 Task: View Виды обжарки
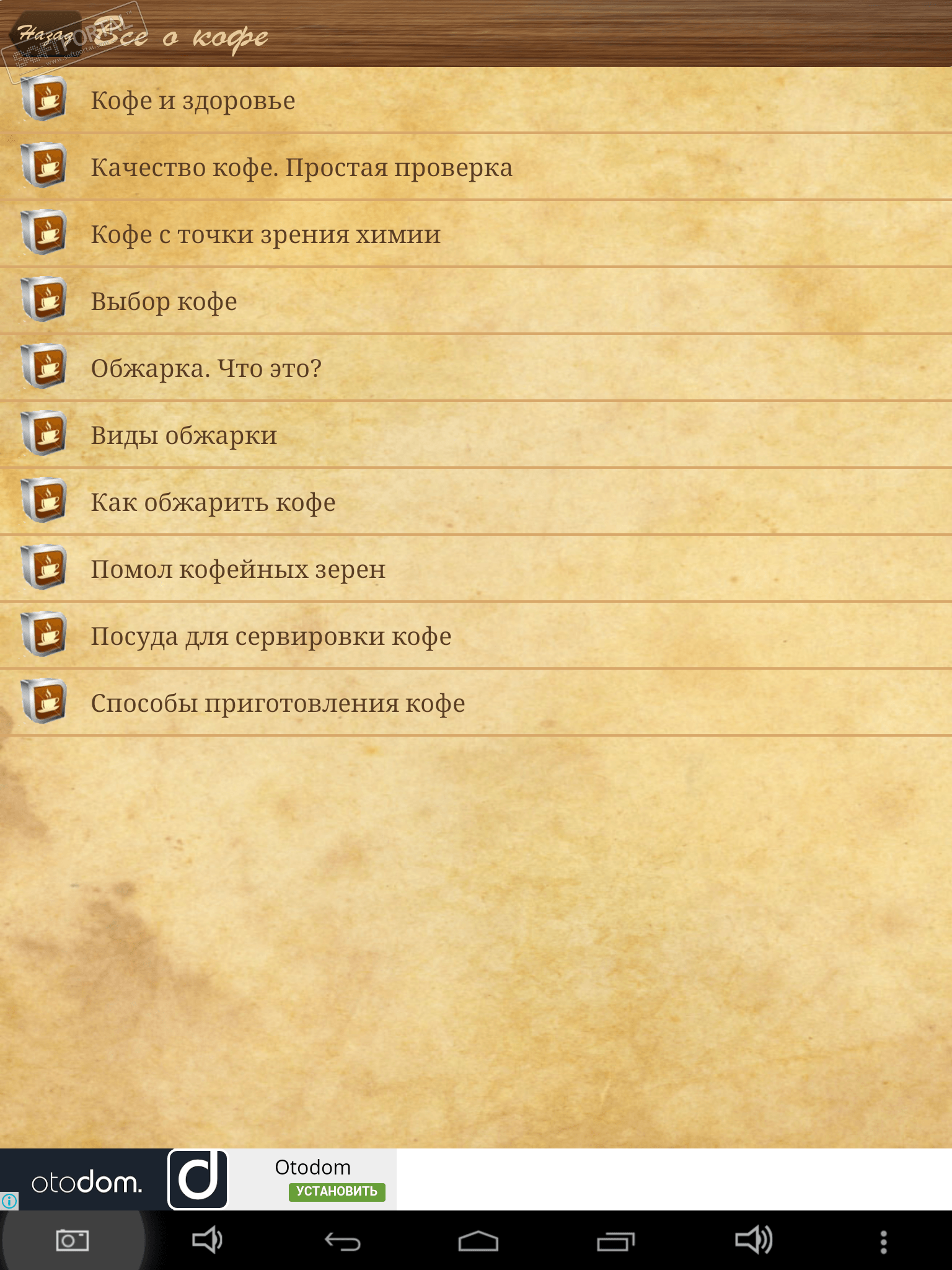click(x=183, y=435)
